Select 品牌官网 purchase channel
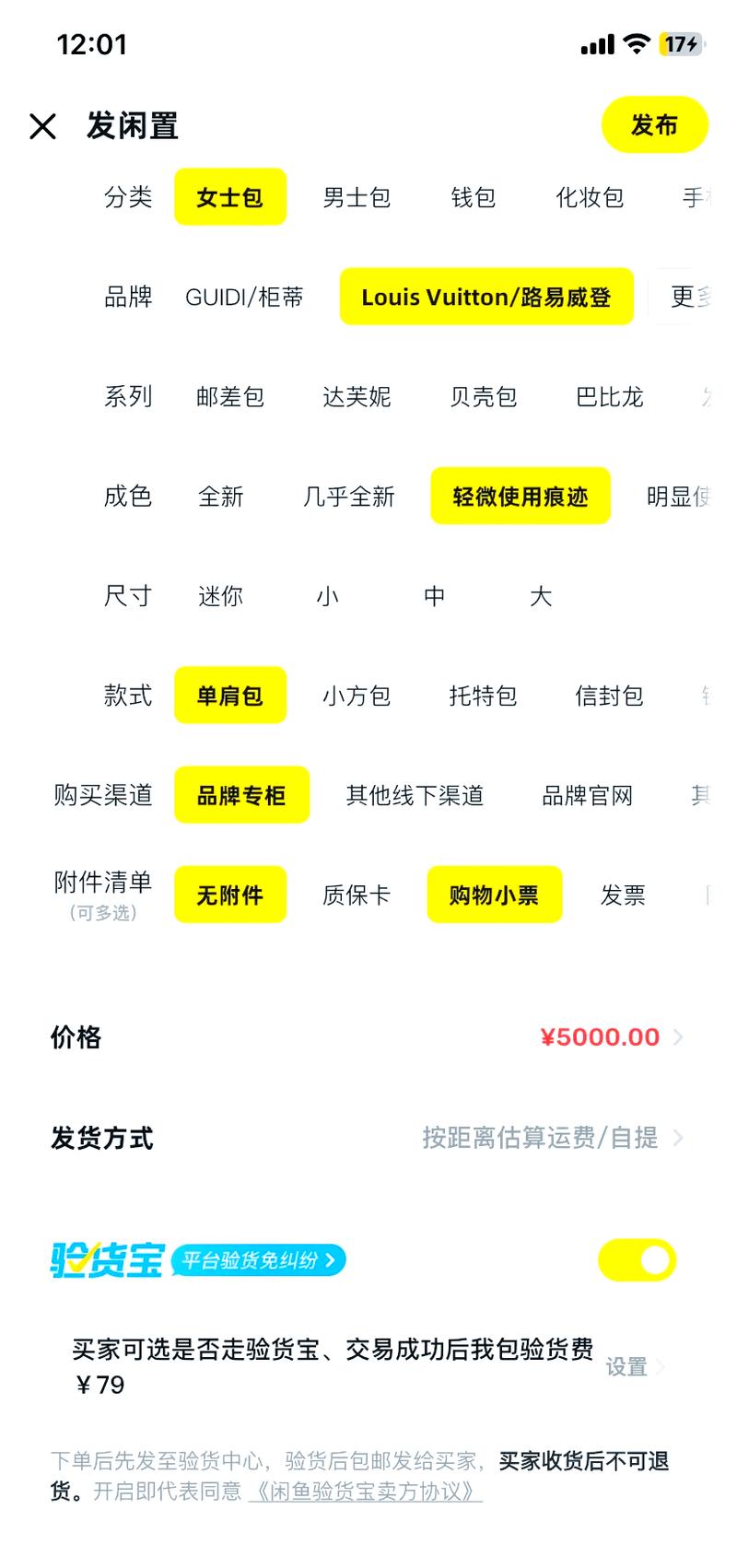This screenshot has height=1568, width=737. point(589,795)
